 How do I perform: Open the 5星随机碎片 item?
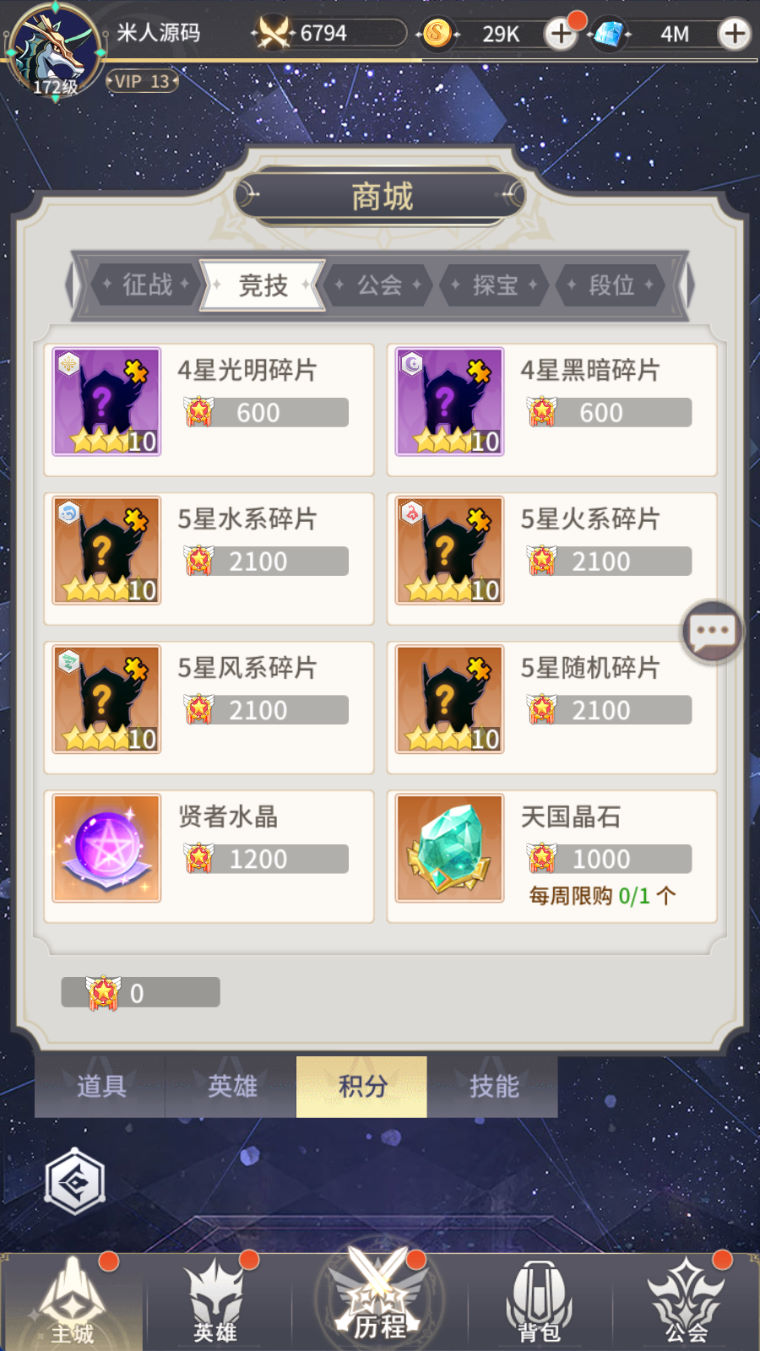(x=552, y=707)
